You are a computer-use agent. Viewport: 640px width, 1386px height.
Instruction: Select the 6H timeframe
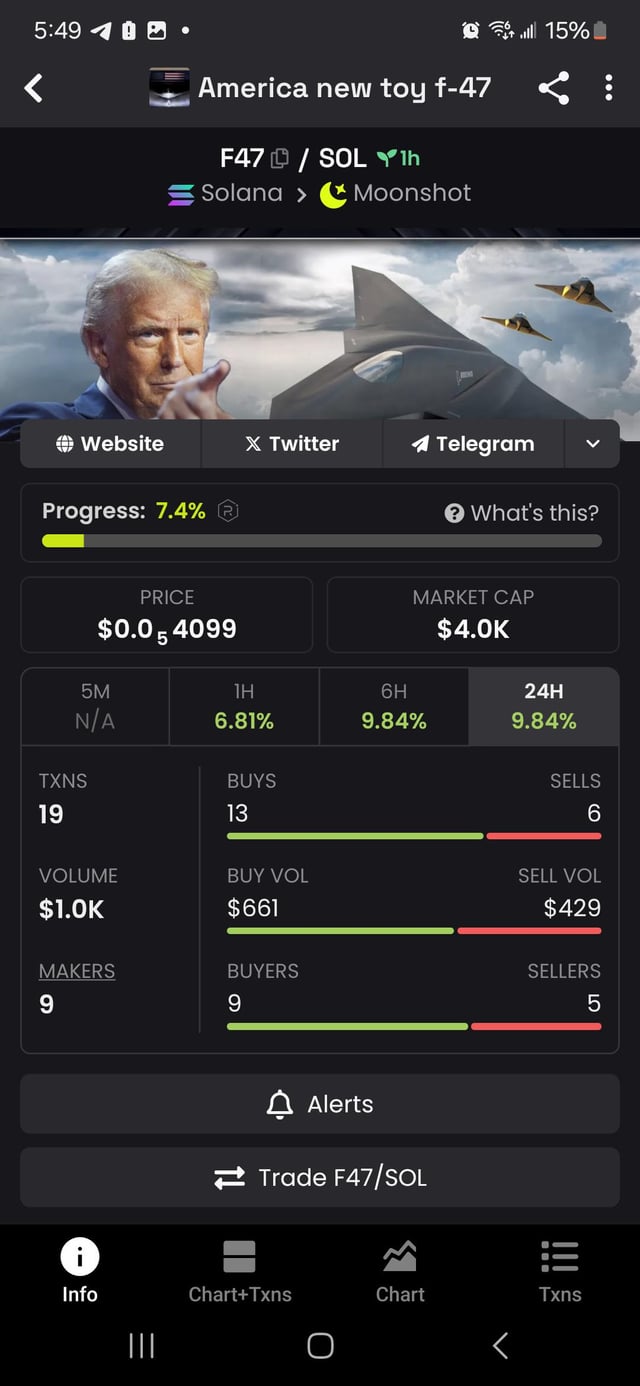[x=393, y=706]
